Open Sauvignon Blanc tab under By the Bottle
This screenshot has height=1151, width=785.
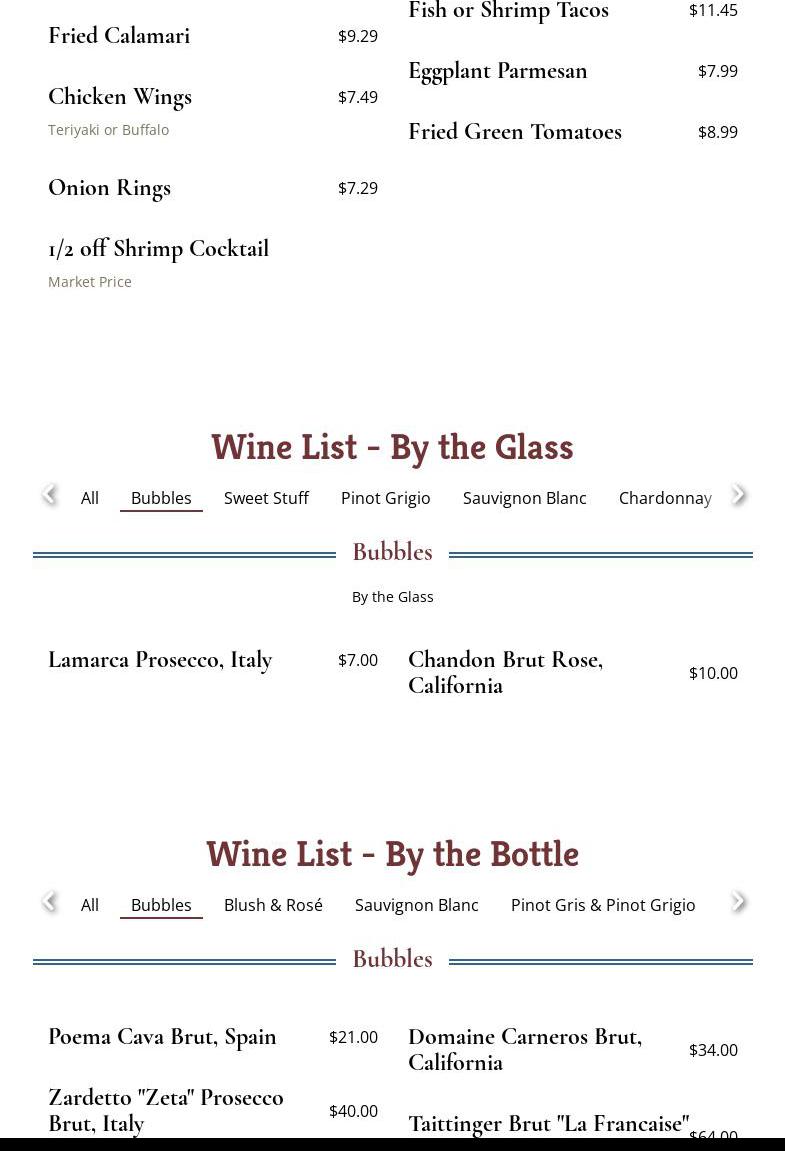tap(416, 905)
